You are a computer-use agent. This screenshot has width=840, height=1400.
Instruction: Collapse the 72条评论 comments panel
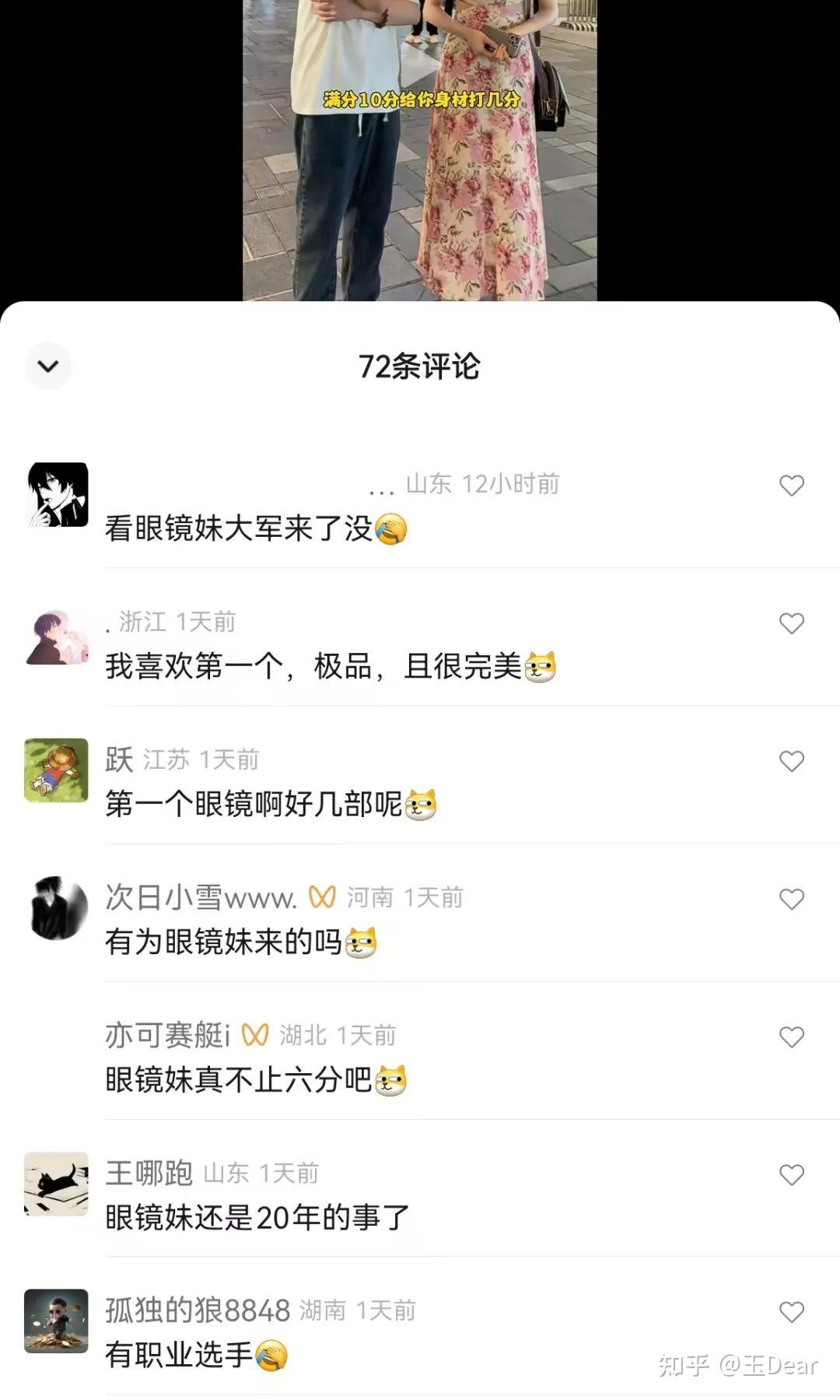(x=48, y=366)
